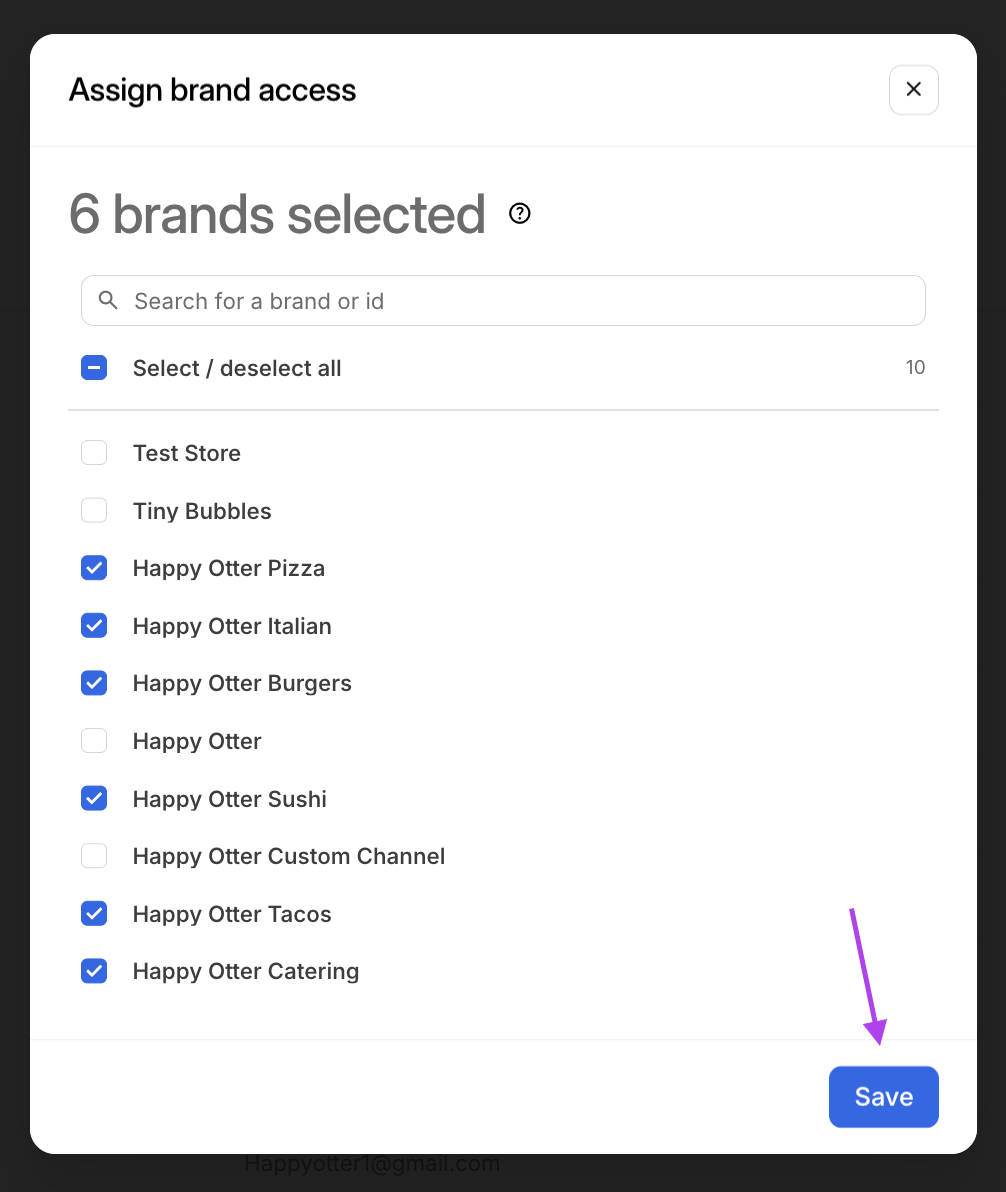The height and width of the screenshot is (1192, 1006).
Task: Toggle the Select / deselect all checkbox
Action: tap(94, 368)
